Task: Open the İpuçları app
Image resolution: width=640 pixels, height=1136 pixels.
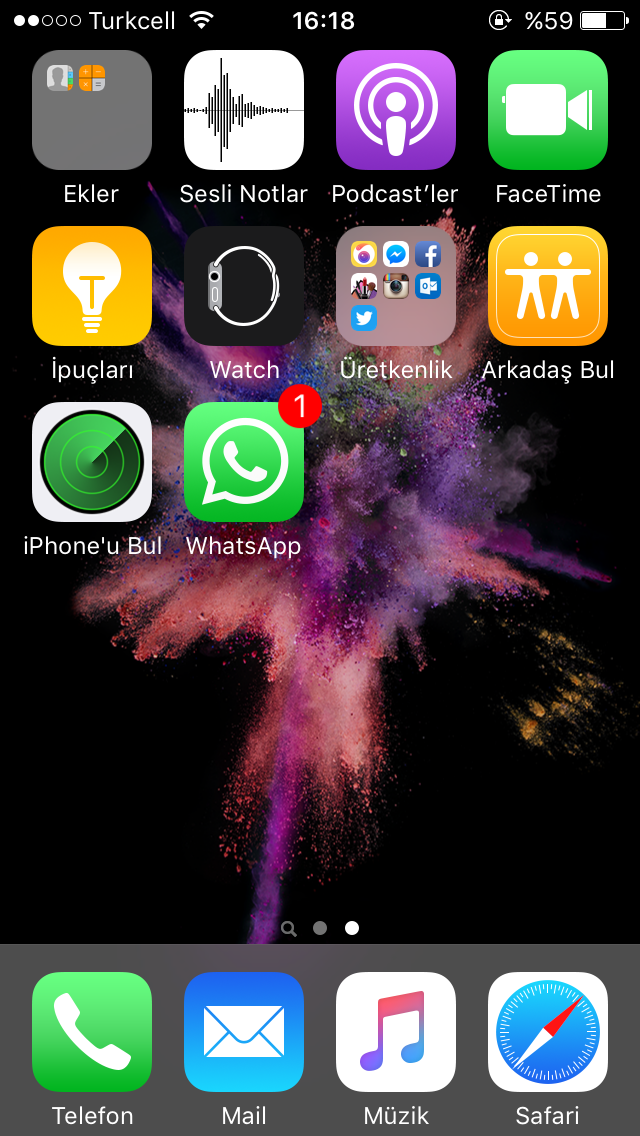Action: (x=92, y=286)
